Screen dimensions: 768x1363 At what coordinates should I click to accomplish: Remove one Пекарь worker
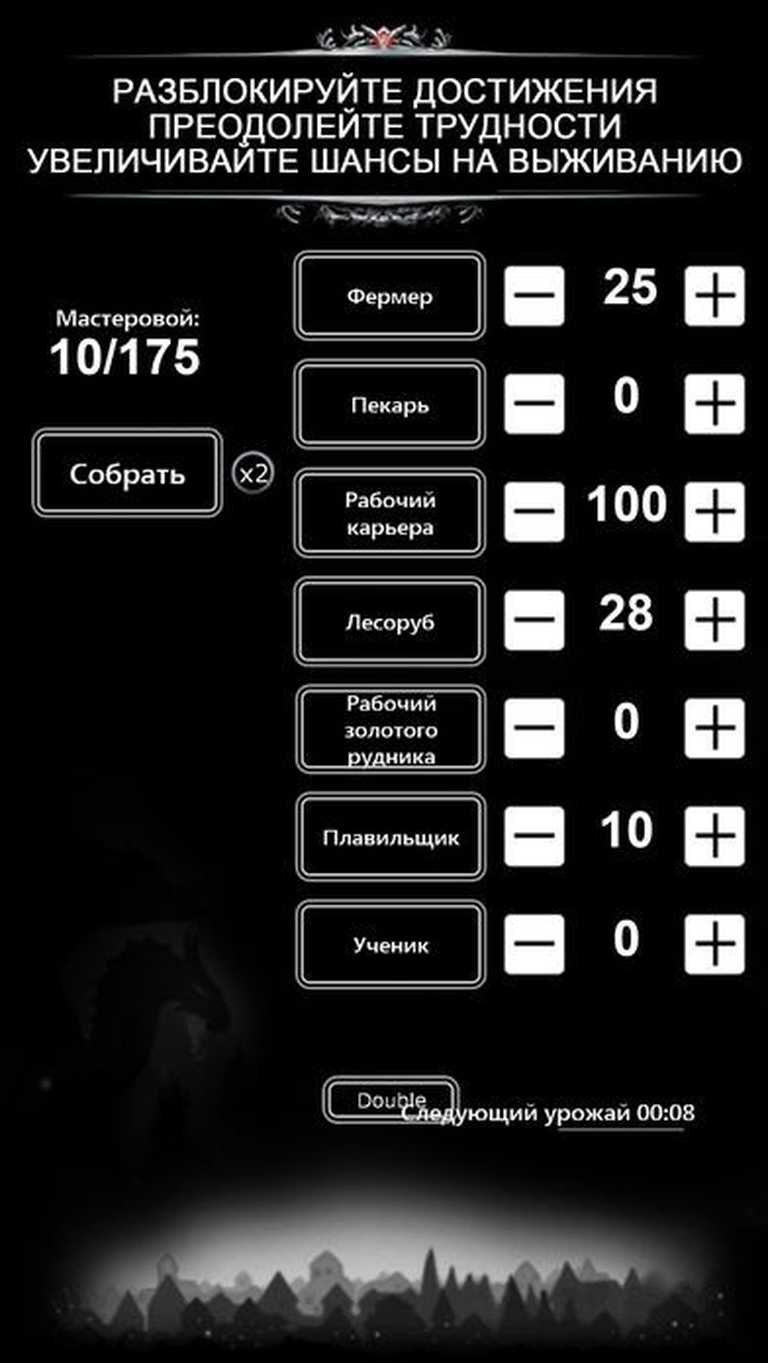pyautogui.click(x=534, y=405)
